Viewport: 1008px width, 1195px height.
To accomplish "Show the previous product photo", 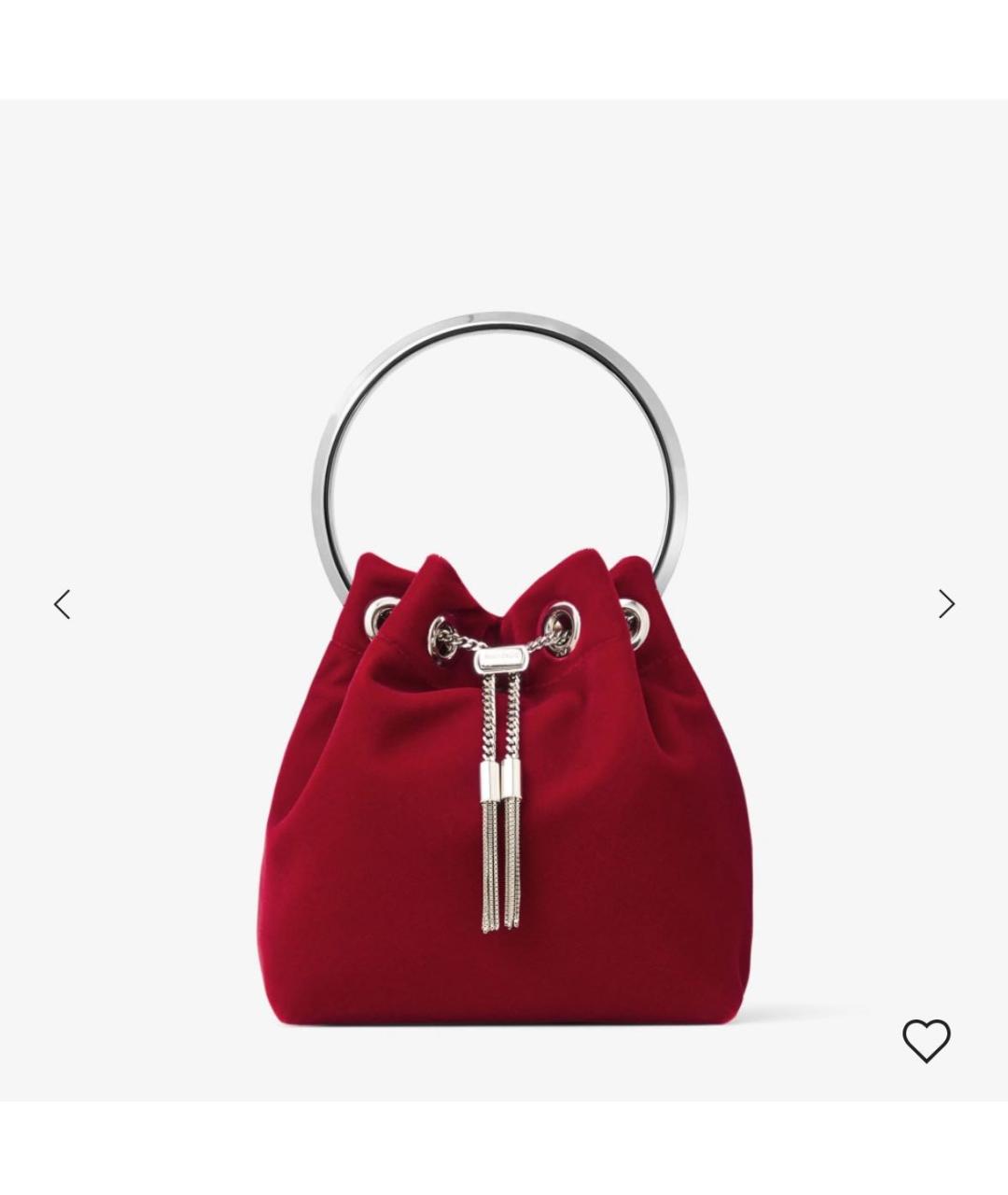I will (x=62, y=604).
